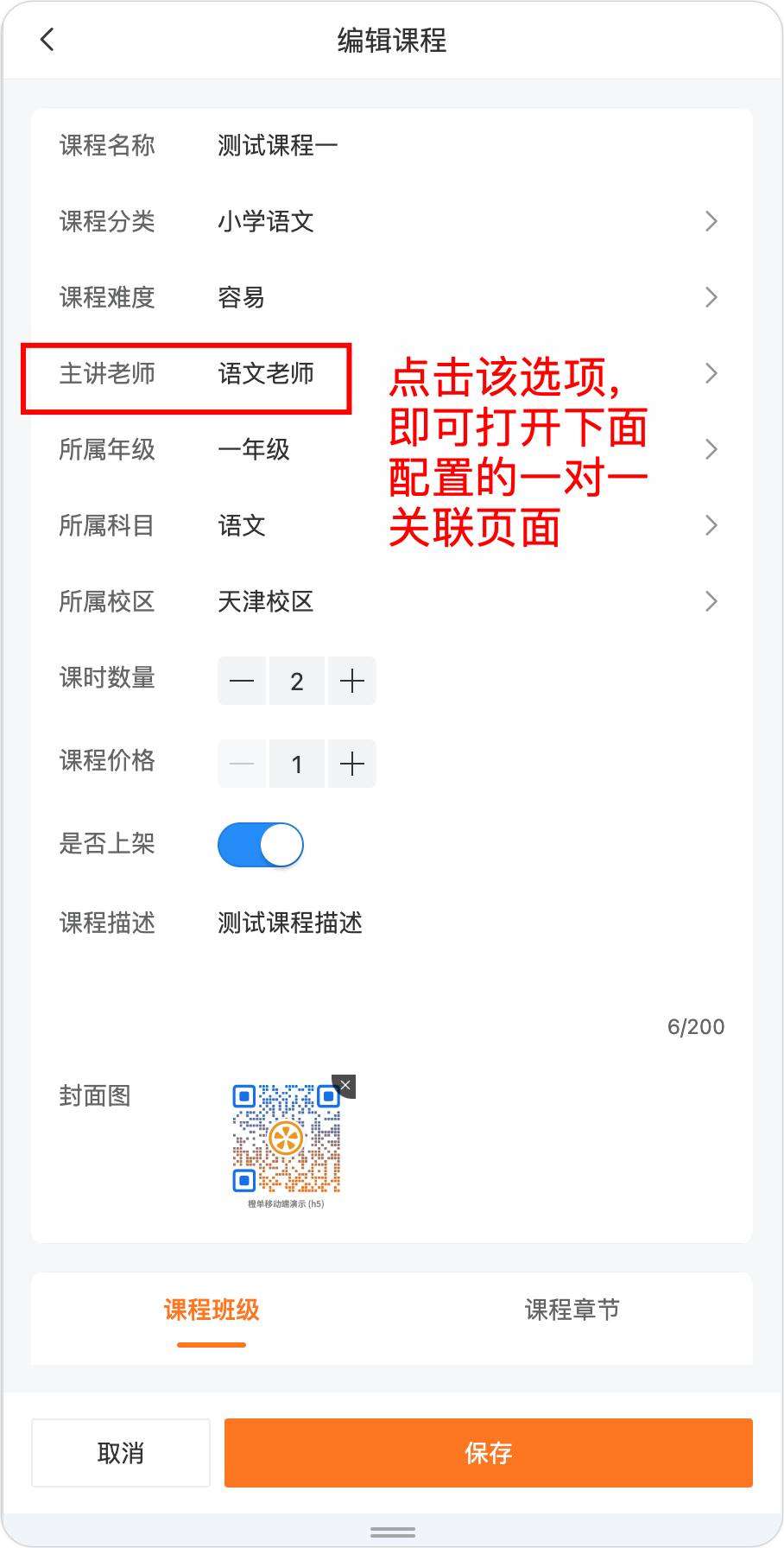Select the 所属校区 row
The width and height of the screenshot is (784, 1548).
tap(392, 601)
